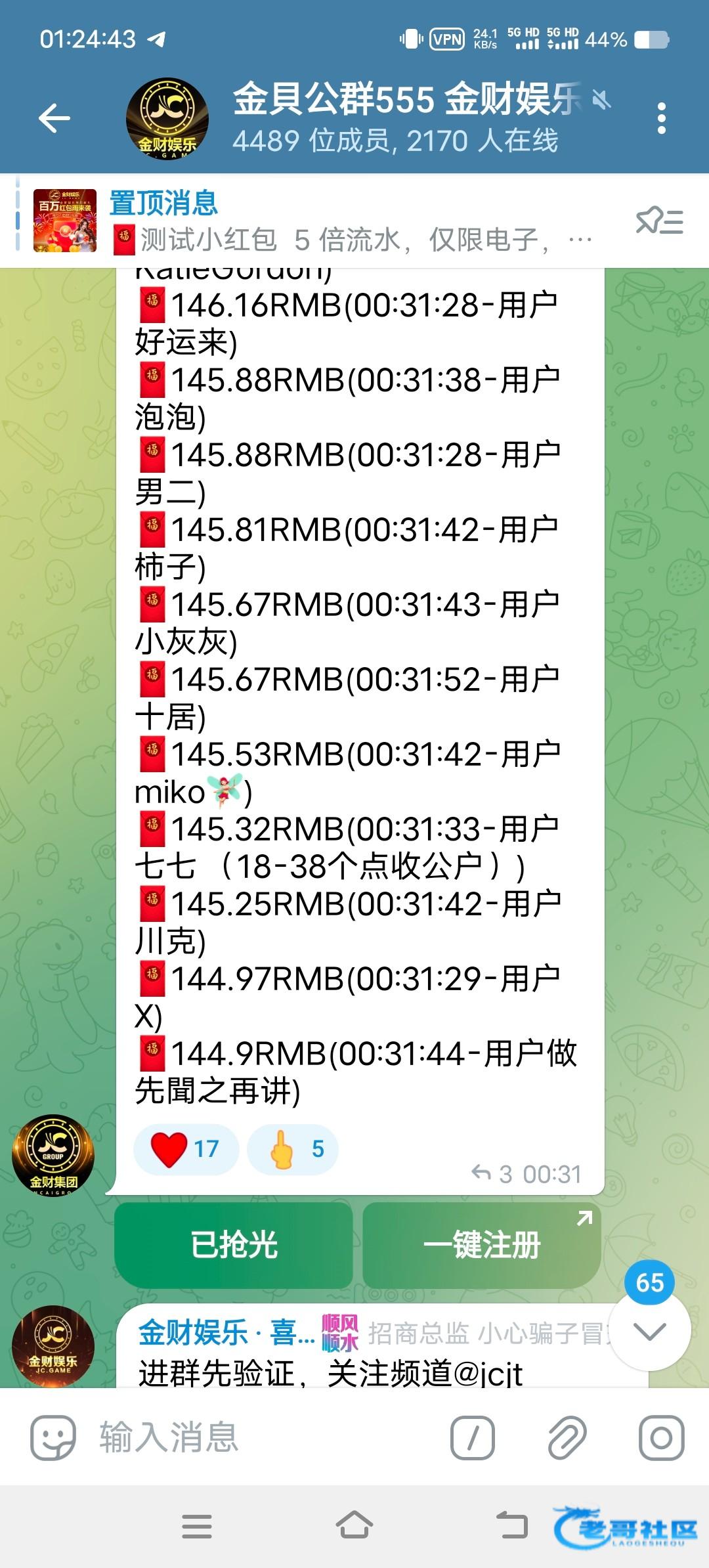The image size is (709, 1568).
Task: Open the three-dot overflow menu
Action: (661, 118)
